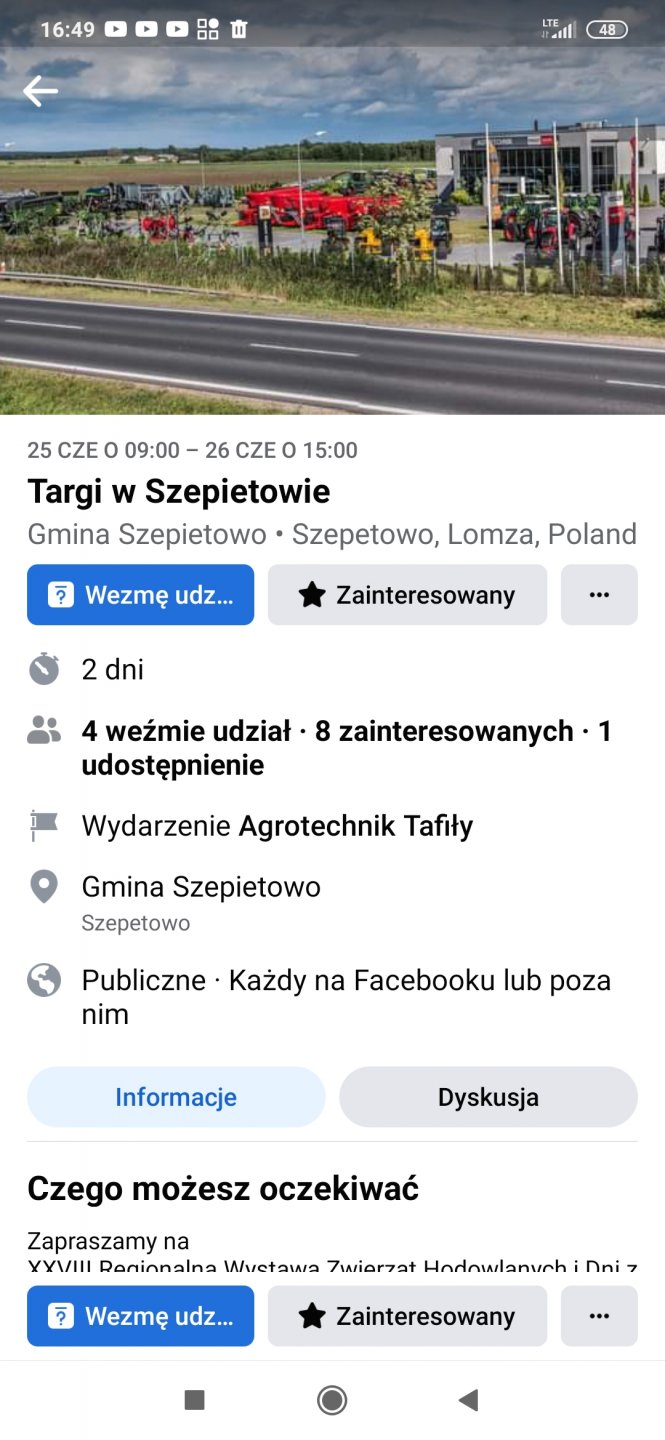Viewport: 665px width, 1440px height.
Task: Go back using the top-left arrow
Action: [x=40, y=91]
